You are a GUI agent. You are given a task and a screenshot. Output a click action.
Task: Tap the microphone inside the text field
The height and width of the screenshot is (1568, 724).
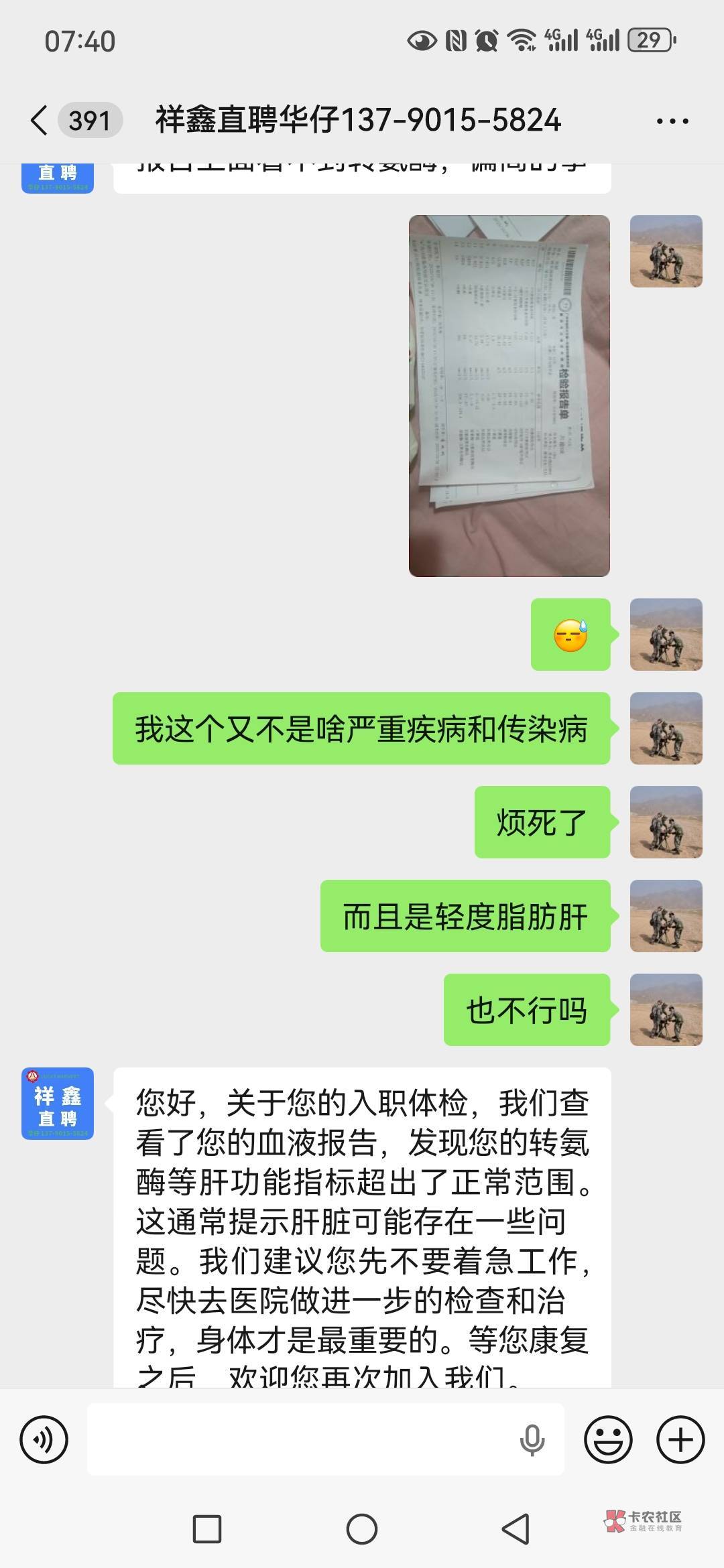(x=532, y=1439)
